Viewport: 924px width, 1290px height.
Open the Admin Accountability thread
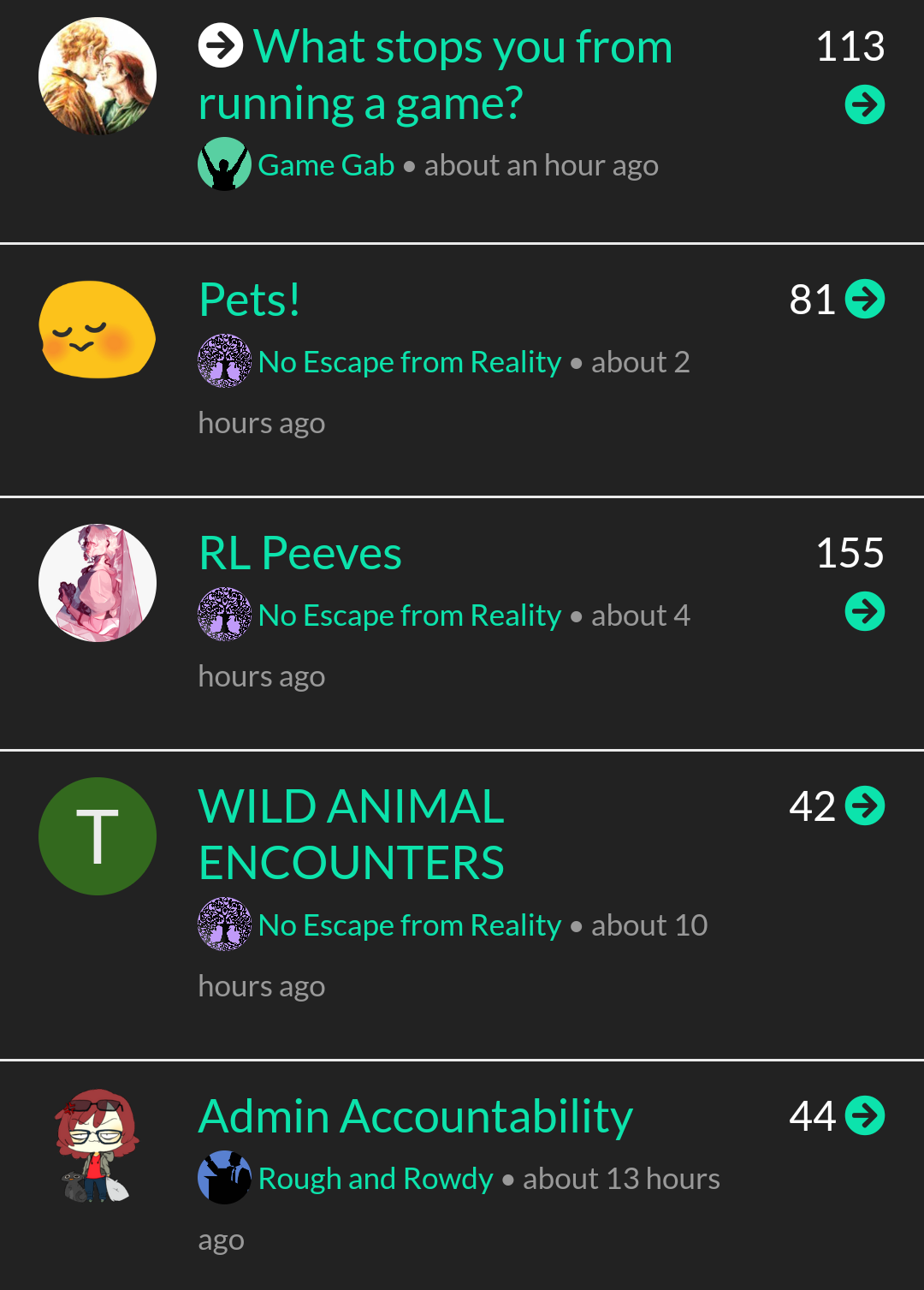tap(415, 1116)
